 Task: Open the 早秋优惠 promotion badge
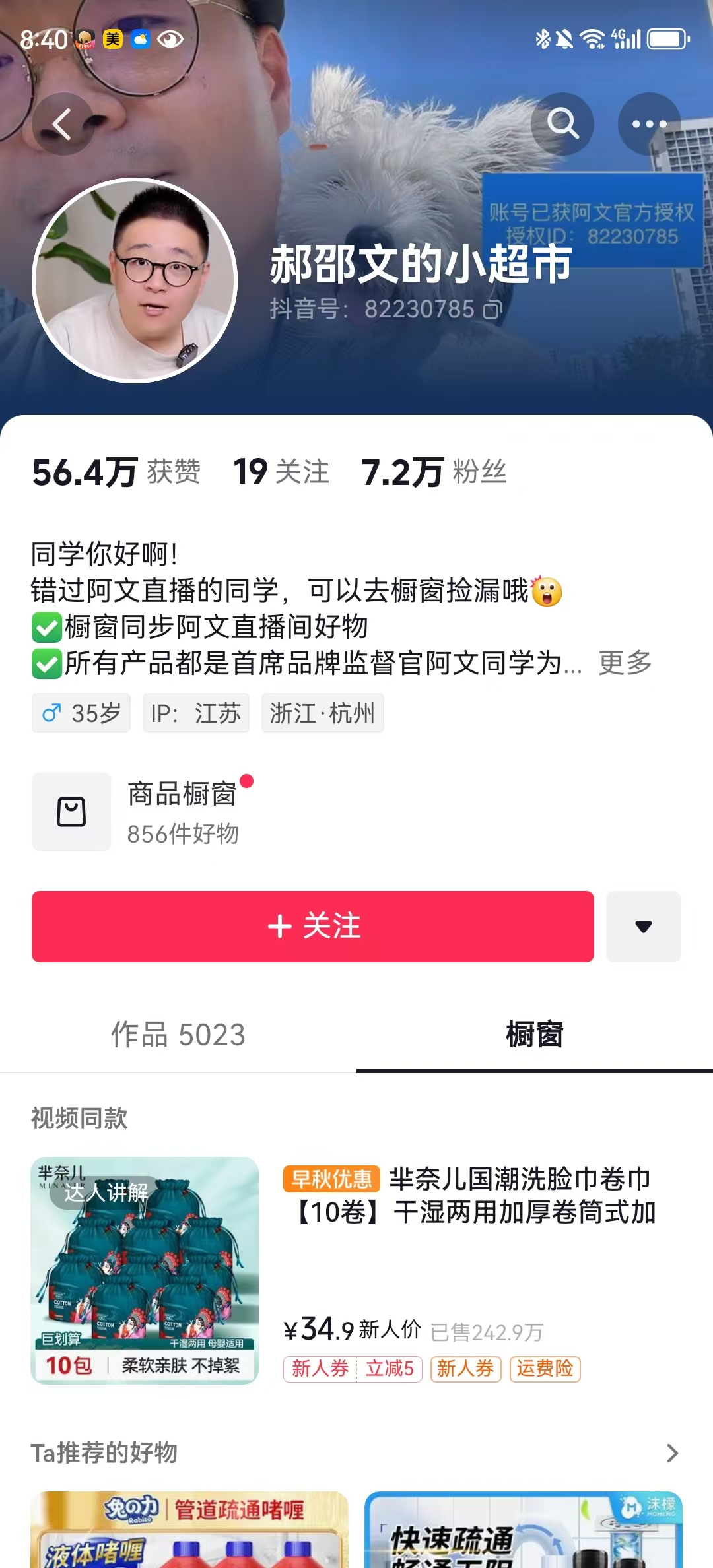(332, 1181)
